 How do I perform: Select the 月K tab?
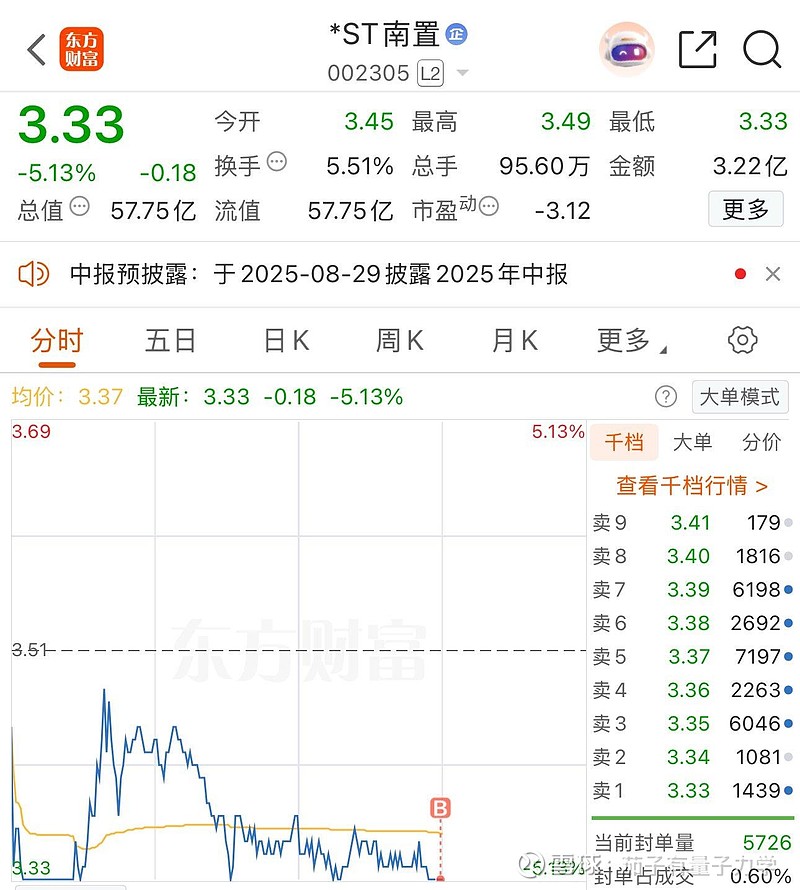[x=513, y=340]
